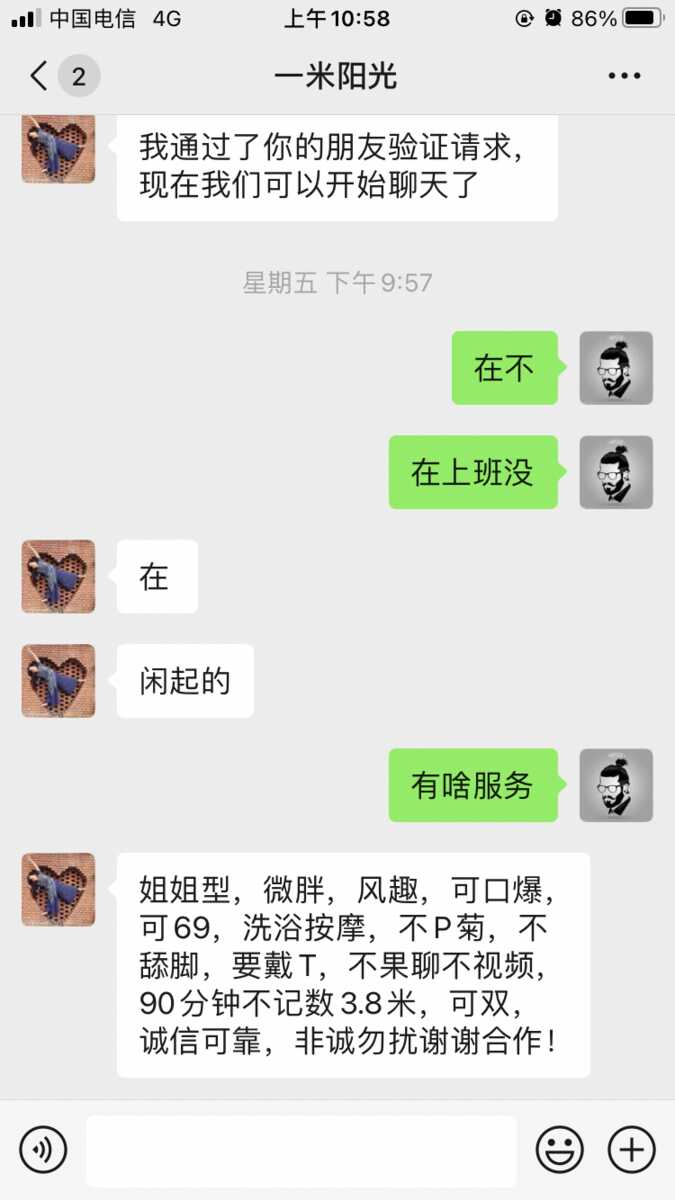Open the plus attachments menu
The width and height of the screenshot is (675, 1200).
coord(632,1150)
